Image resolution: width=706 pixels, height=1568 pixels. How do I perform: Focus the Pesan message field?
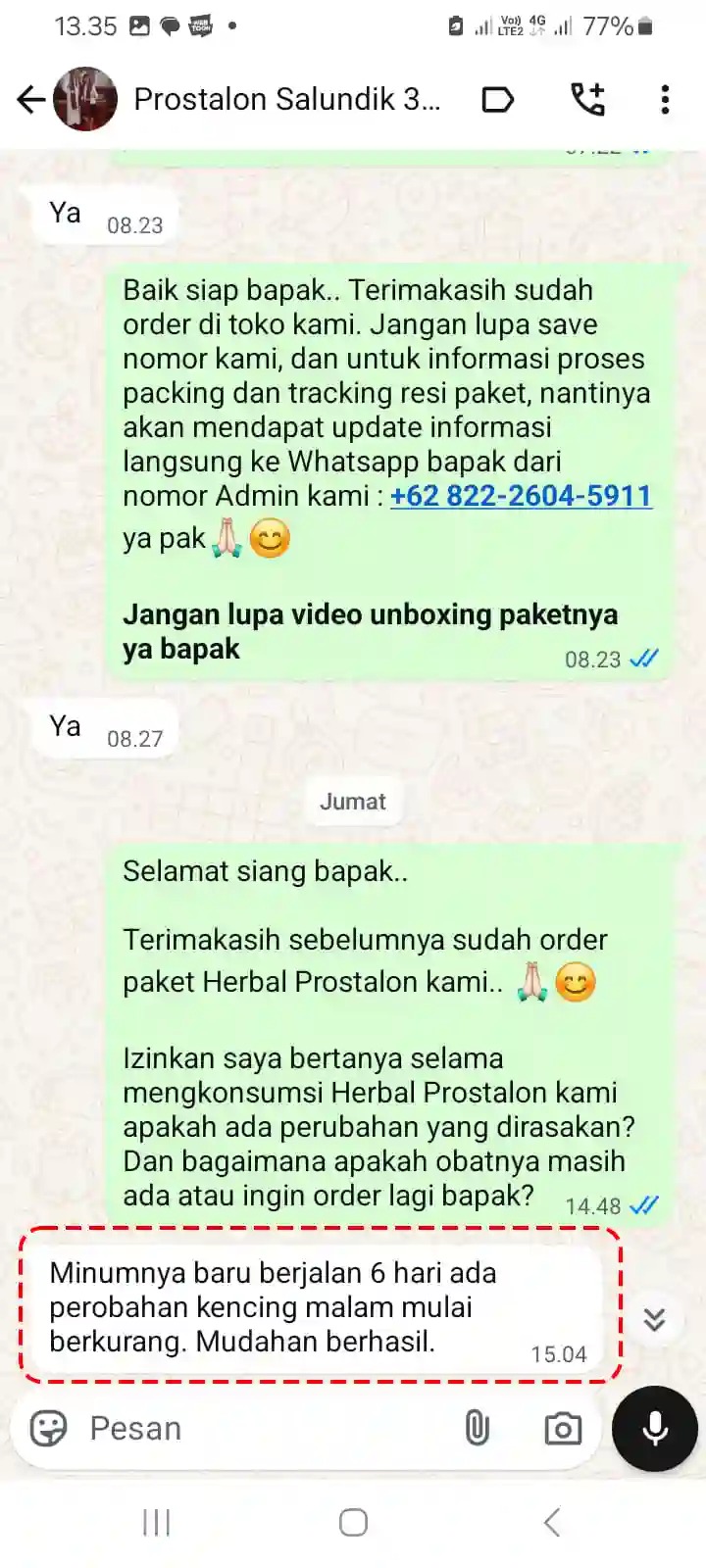click(x=265, y=1428)
